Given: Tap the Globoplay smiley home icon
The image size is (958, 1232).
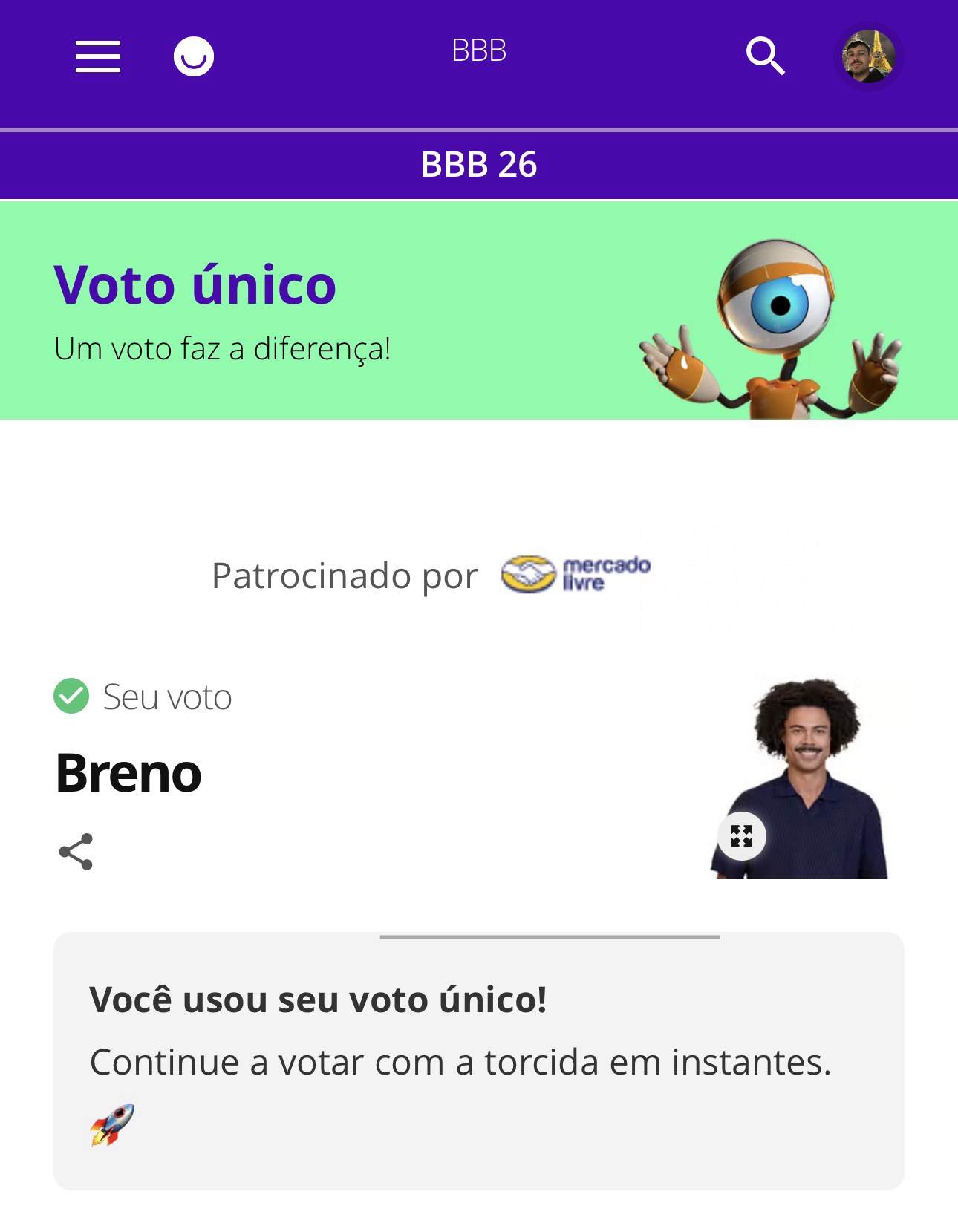Looking at the screenshot, I should (x=194, y=56).
